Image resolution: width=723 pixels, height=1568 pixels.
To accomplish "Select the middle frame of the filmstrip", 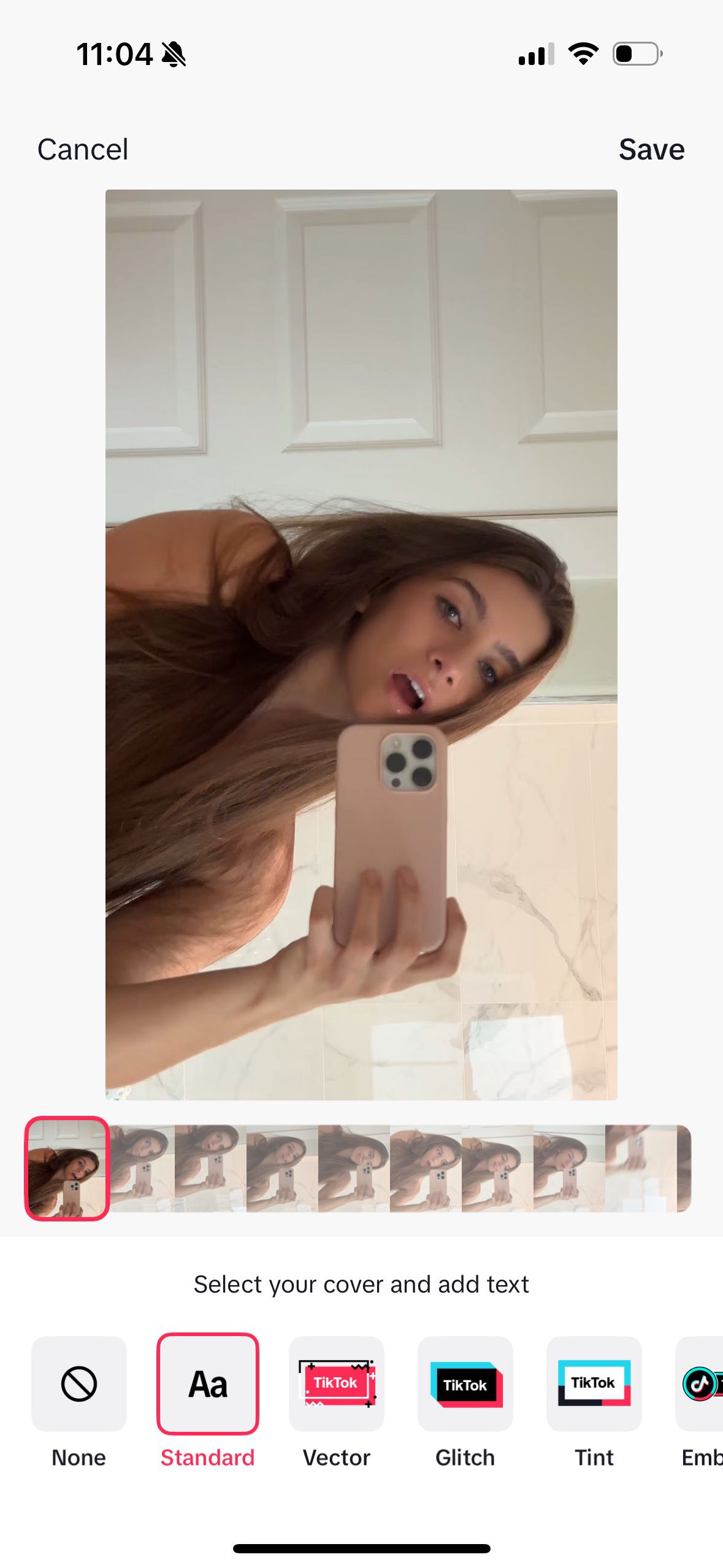I will (x=354, y=1168).
